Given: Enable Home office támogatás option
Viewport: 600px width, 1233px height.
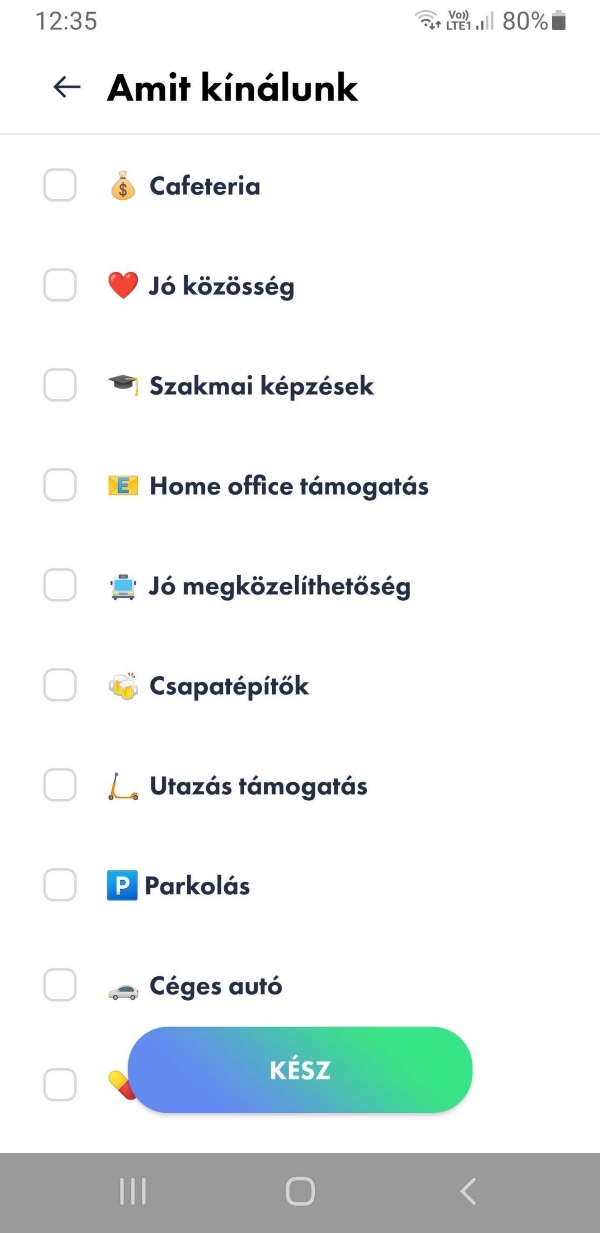Looking at the screenshot, I should (60, 486).
